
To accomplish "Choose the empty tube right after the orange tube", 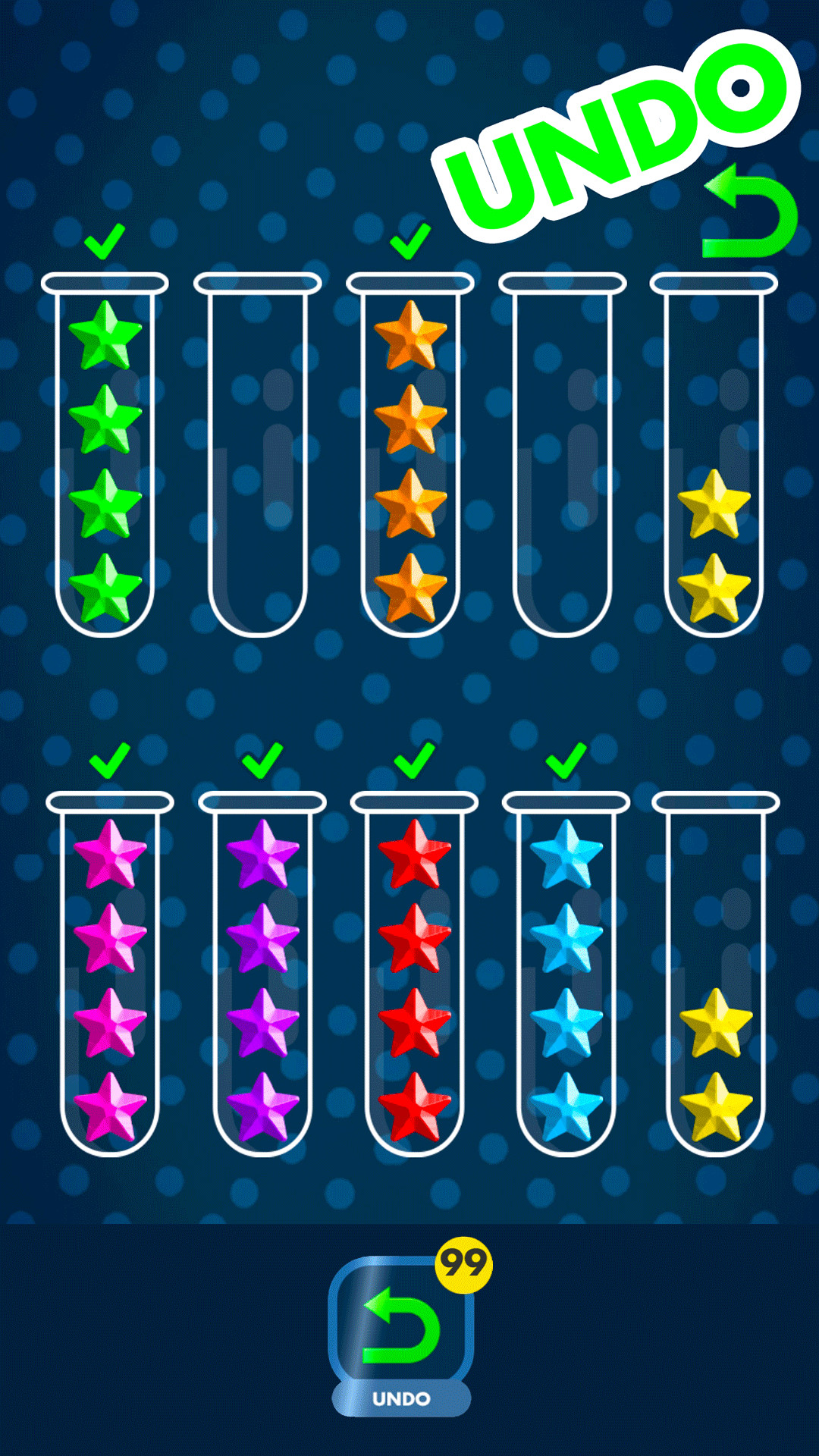I will 563,455.
